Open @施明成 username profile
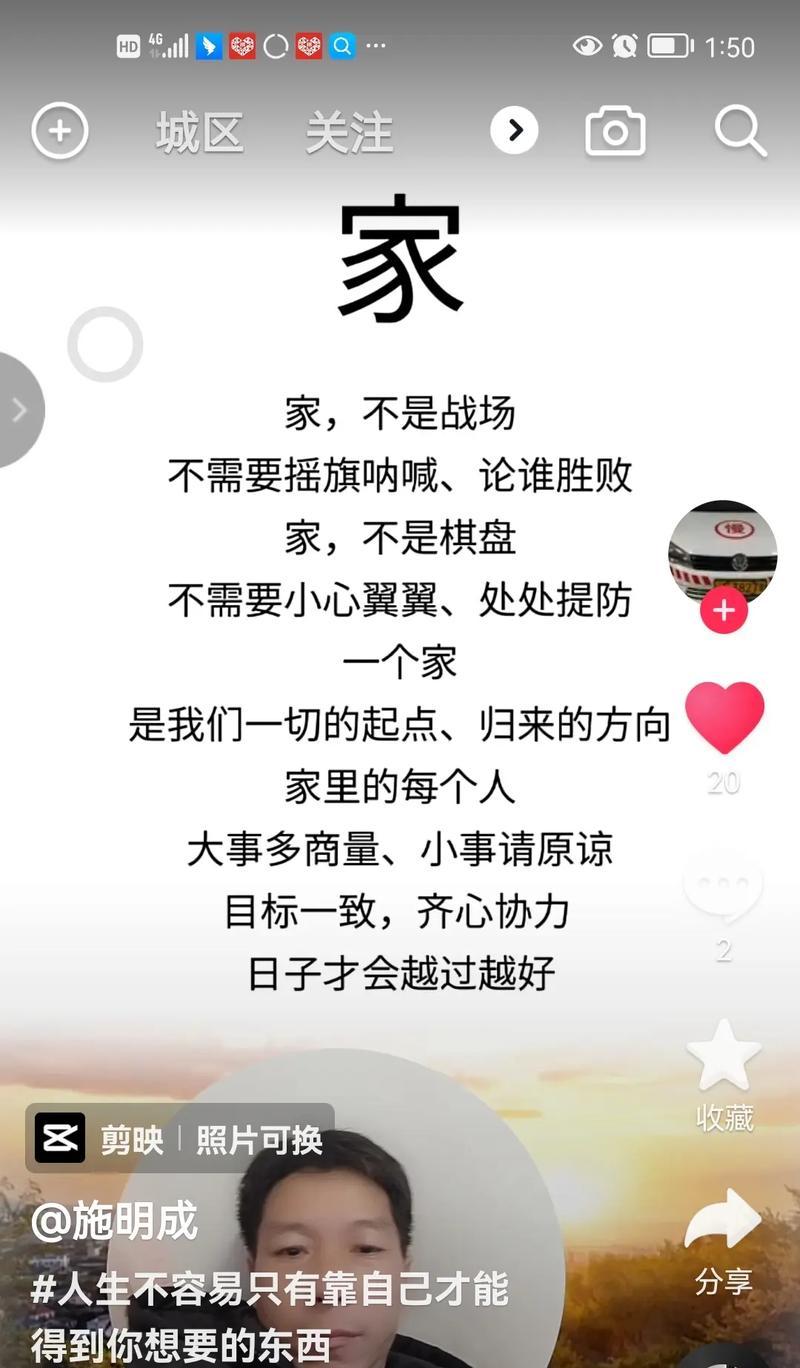The width and height of the screenshot is (800, 1368). click(115, 1222)
